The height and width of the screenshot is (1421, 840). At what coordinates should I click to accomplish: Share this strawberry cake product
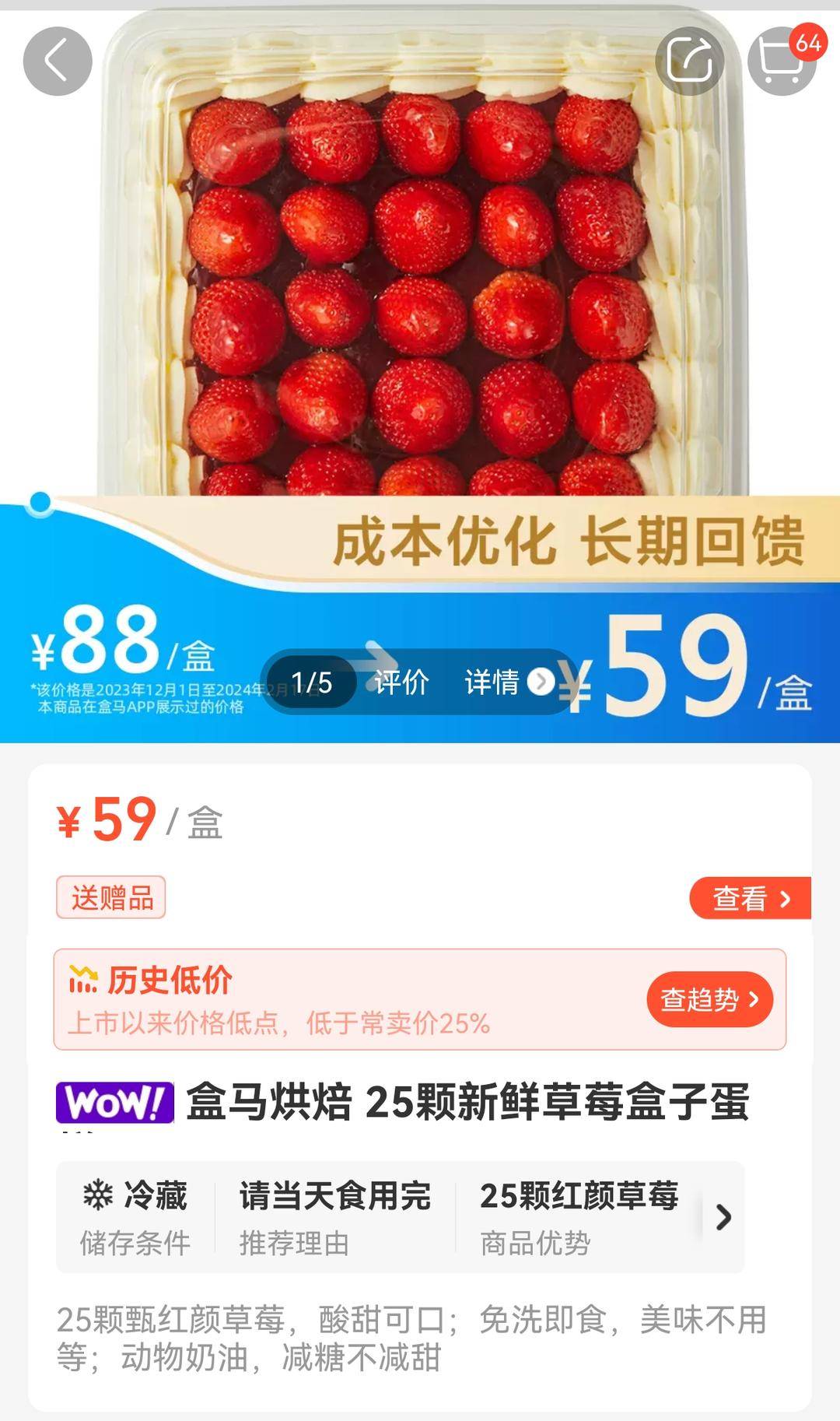(x=690, y=61)
